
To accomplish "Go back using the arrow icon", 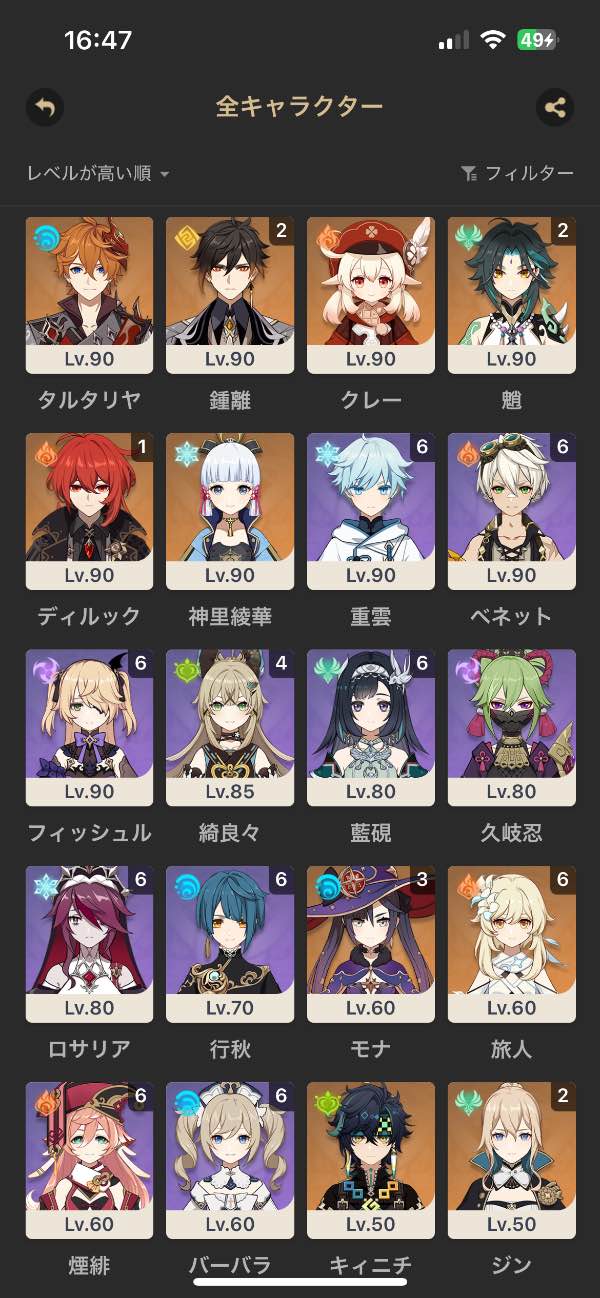I will (45, 107).
